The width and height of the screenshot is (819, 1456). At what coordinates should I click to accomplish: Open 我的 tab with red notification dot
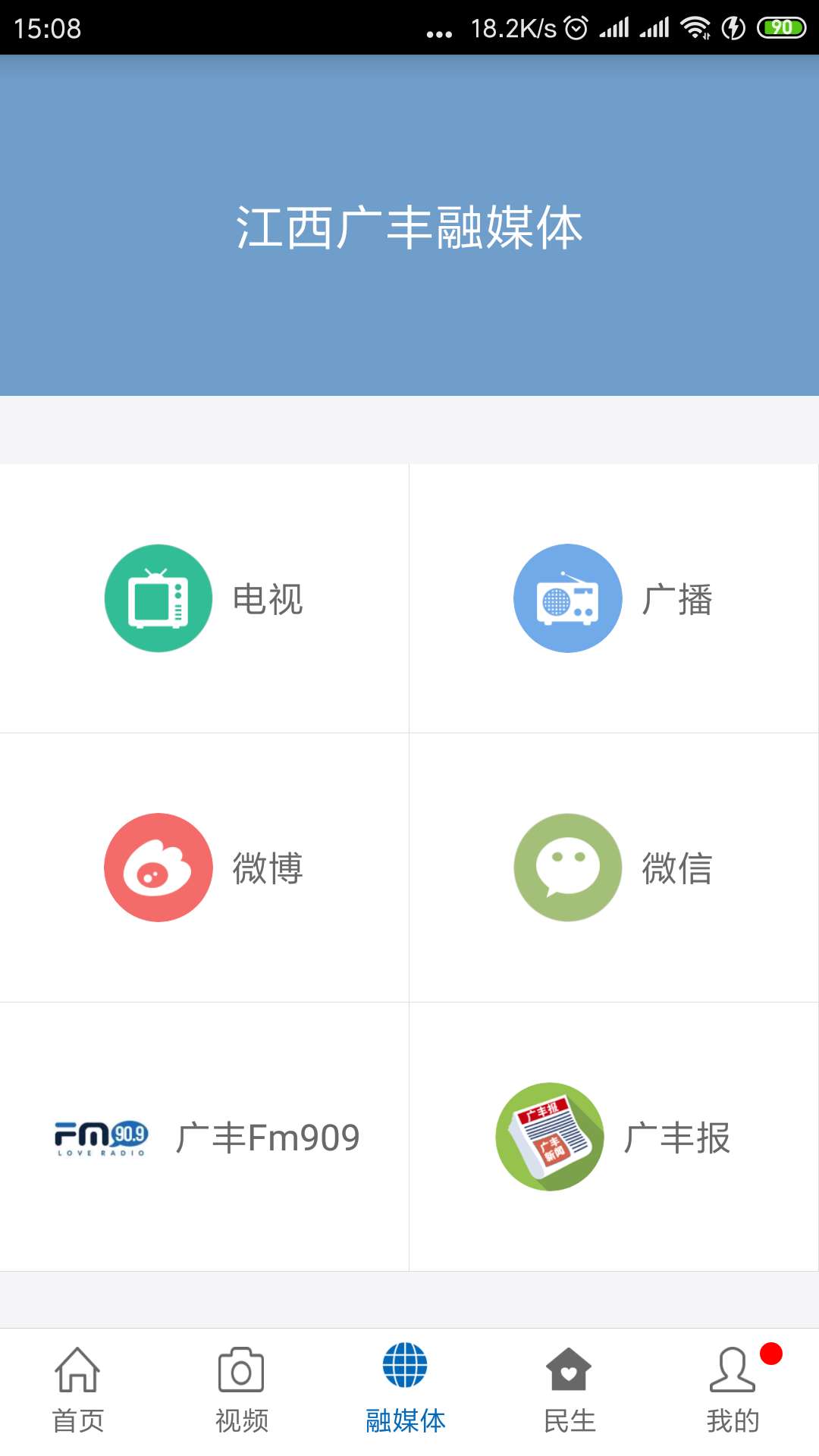pyautogui.click(x=733, y=1418)
